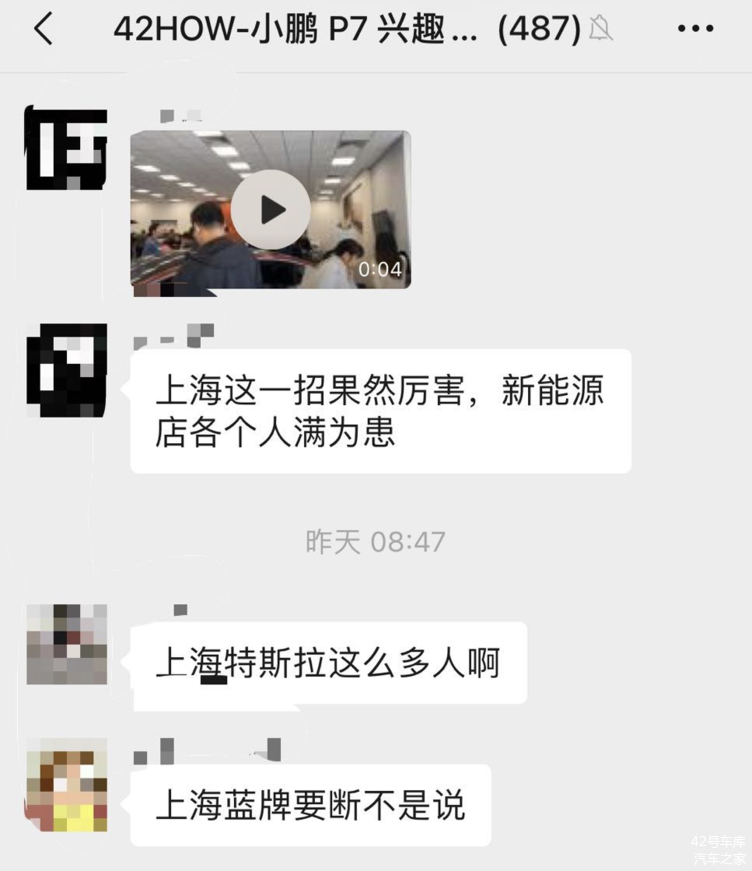This screenshot has height=871, width=752.
Task: Open avatar beside 上海蓝牌要断不是说 message
Action: [67, 786]
